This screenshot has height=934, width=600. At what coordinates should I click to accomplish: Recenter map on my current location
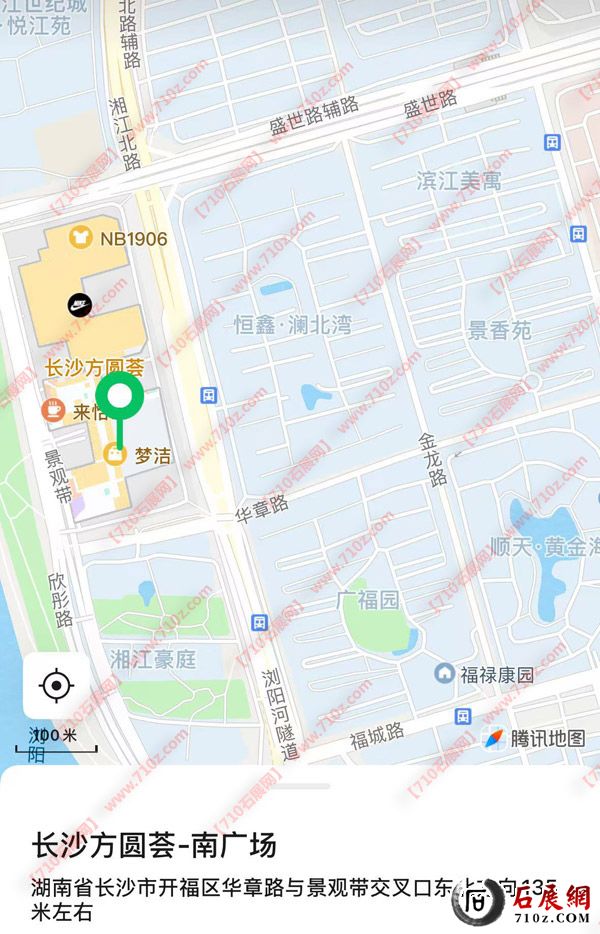(57, 686)
